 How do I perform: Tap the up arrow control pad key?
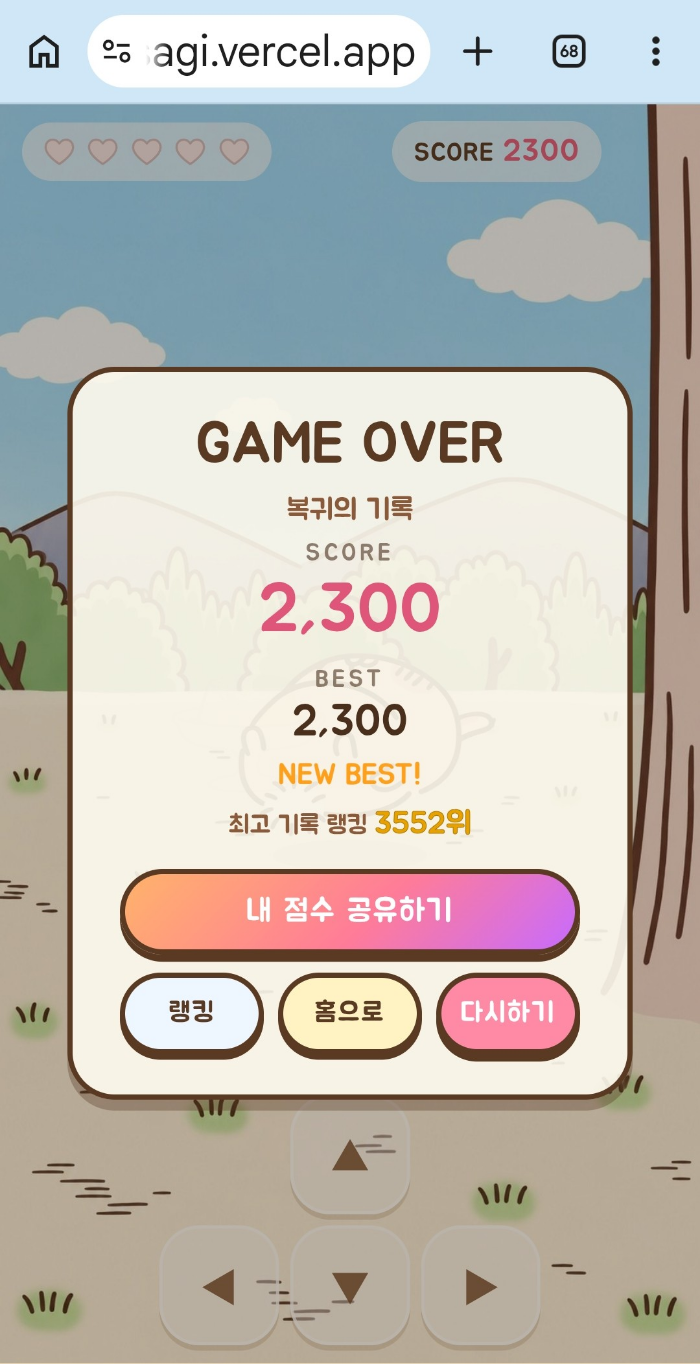350,1156
